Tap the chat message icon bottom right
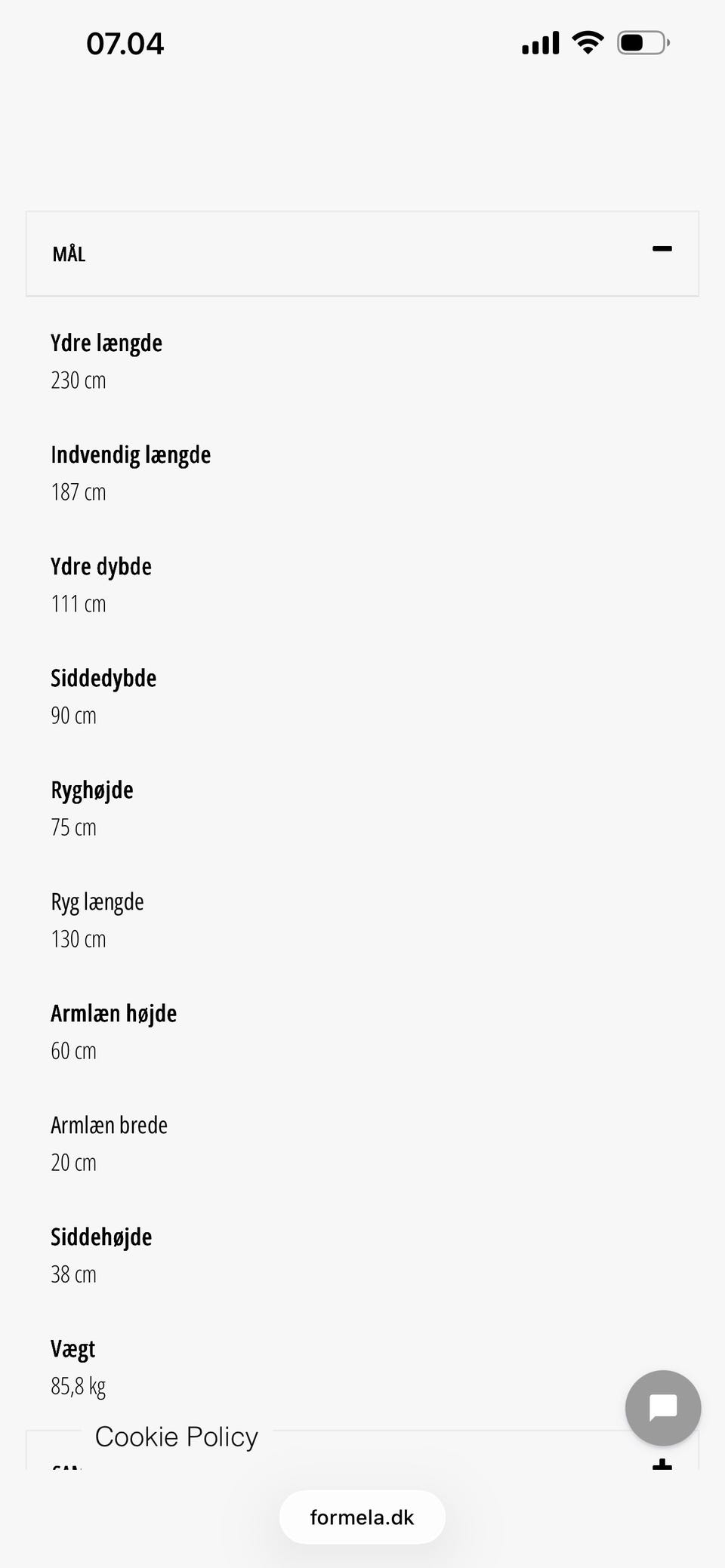The height and width of the screenshot is (1568, 725). click(x=662, y=1407)
